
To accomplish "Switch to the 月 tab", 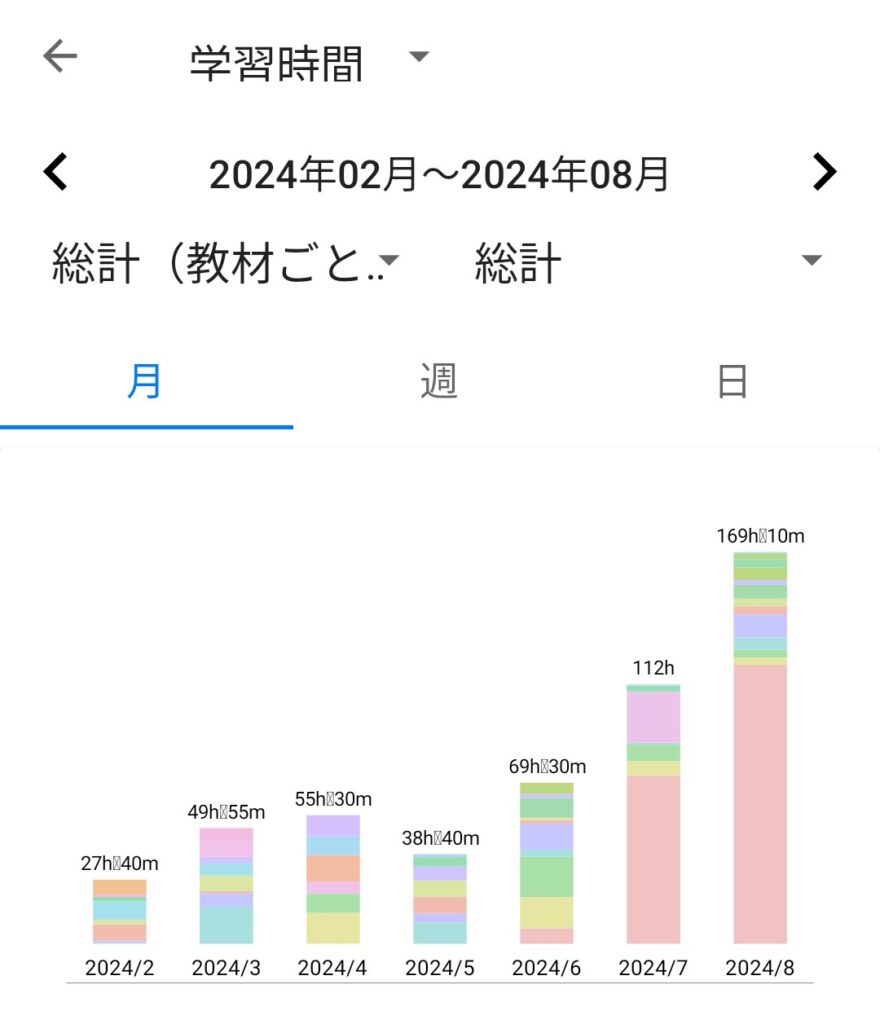I will click(146, 383).
